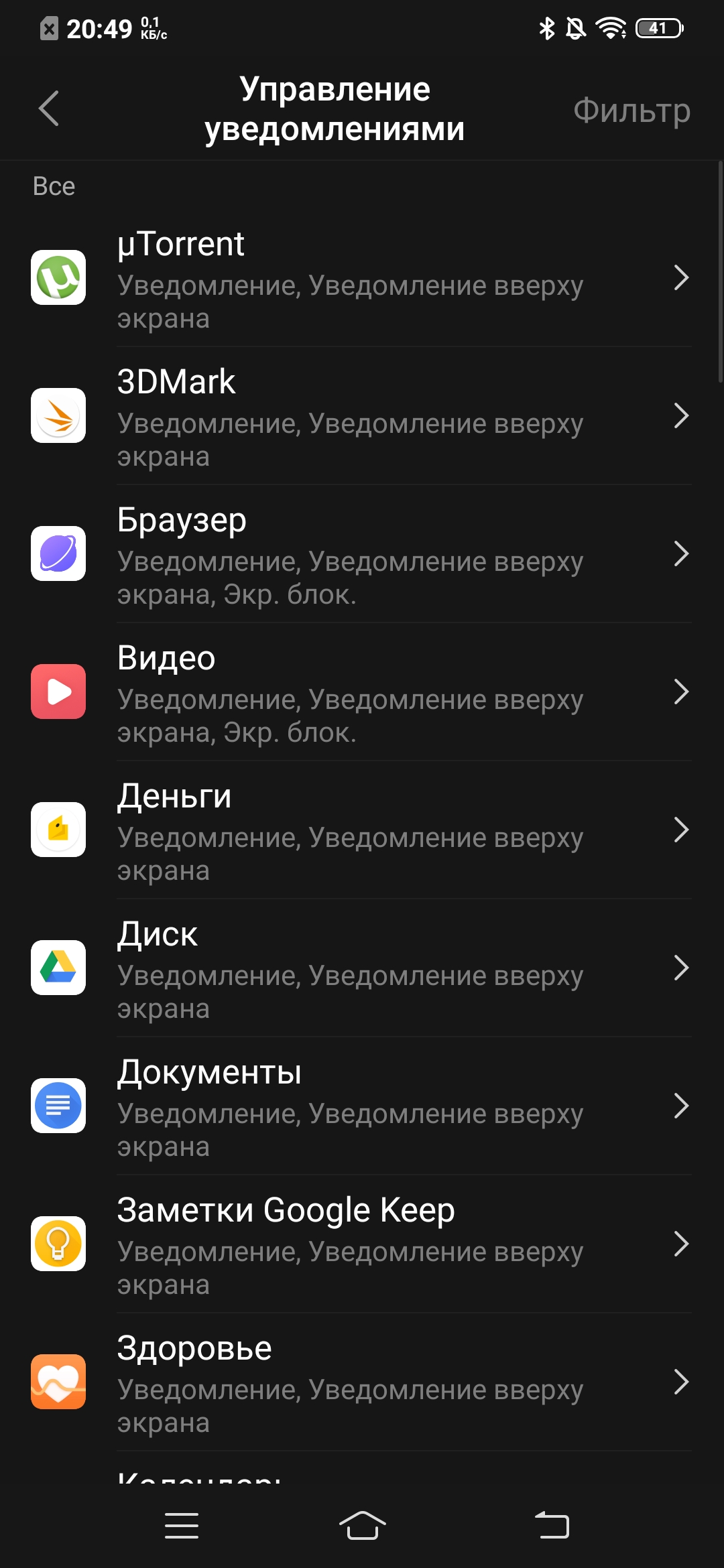The height and width of the screenshot is (1568, 724).
Task: Select the Браузер notifications row
Action: pyautogui.click(x=362, y=554)
